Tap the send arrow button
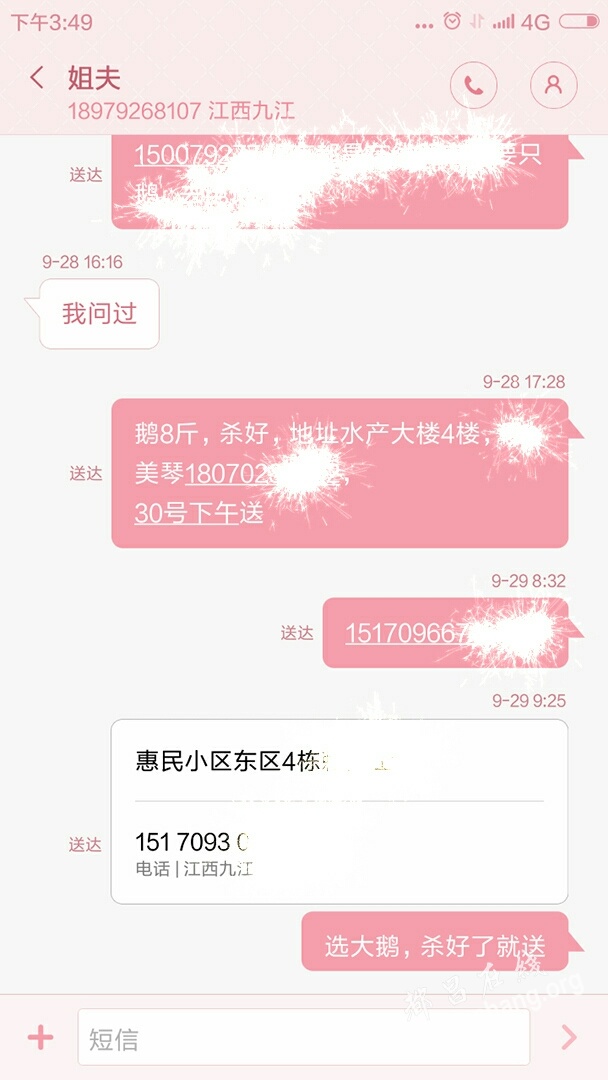Viewport: 608px width, 1080px height. [x=569, y=1037]
